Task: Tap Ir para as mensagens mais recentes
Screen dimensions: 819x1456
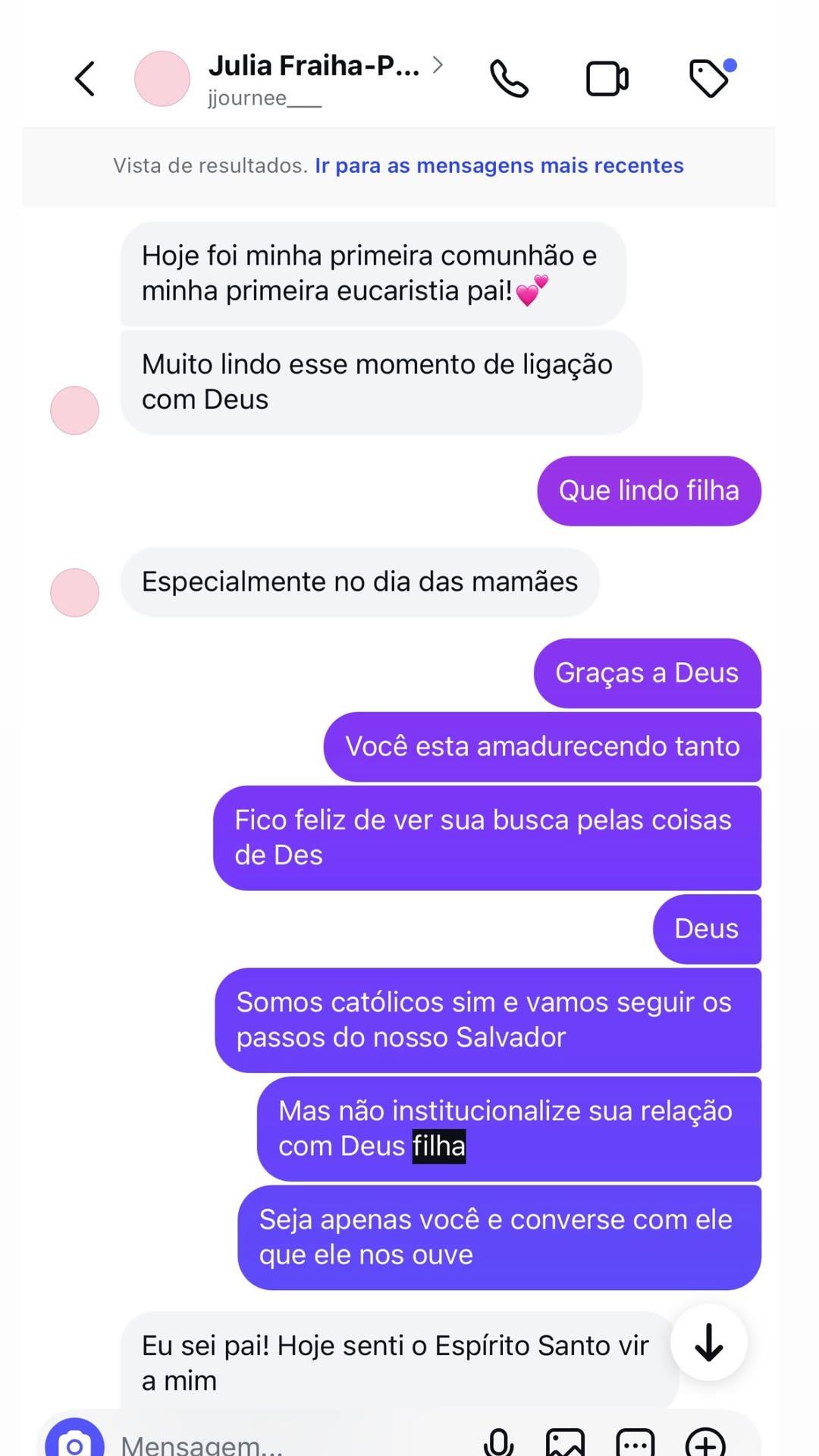Action: coord(499,165)
